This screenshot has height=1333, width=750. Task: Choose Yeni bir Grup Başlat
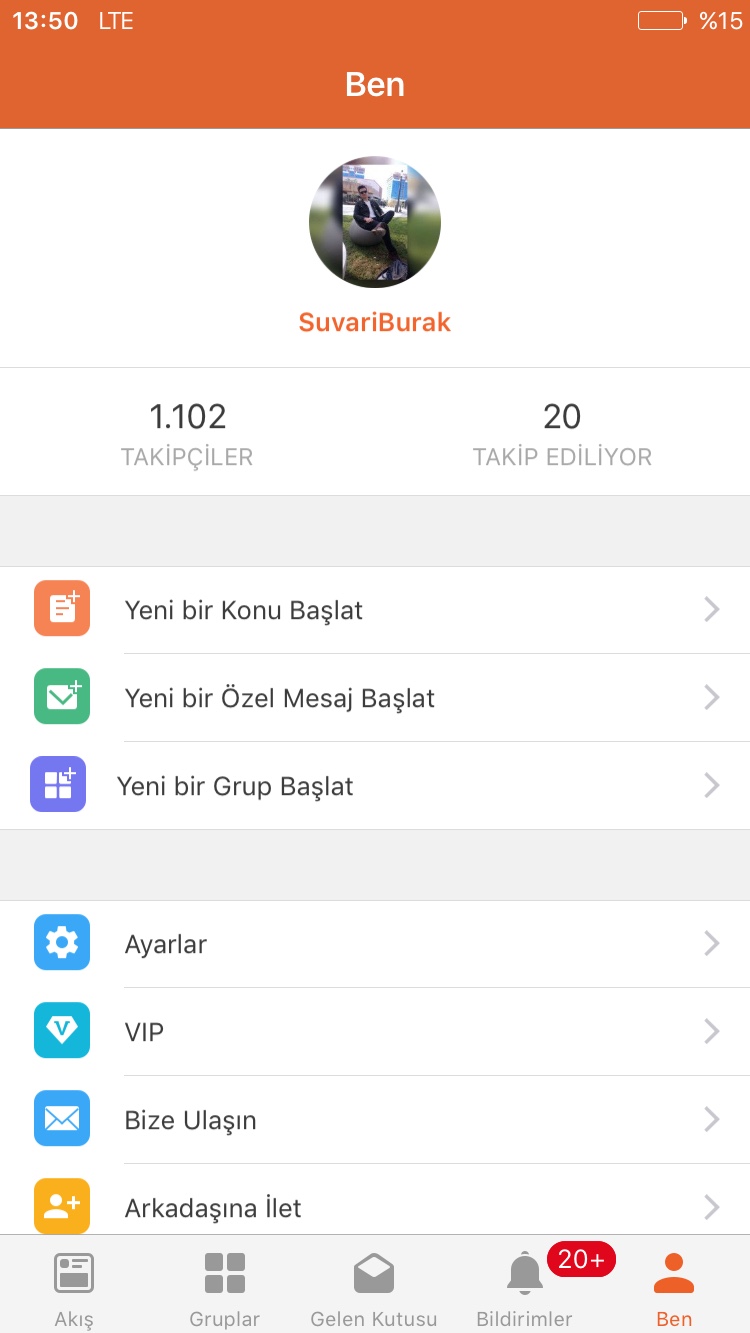coord(375,786)
